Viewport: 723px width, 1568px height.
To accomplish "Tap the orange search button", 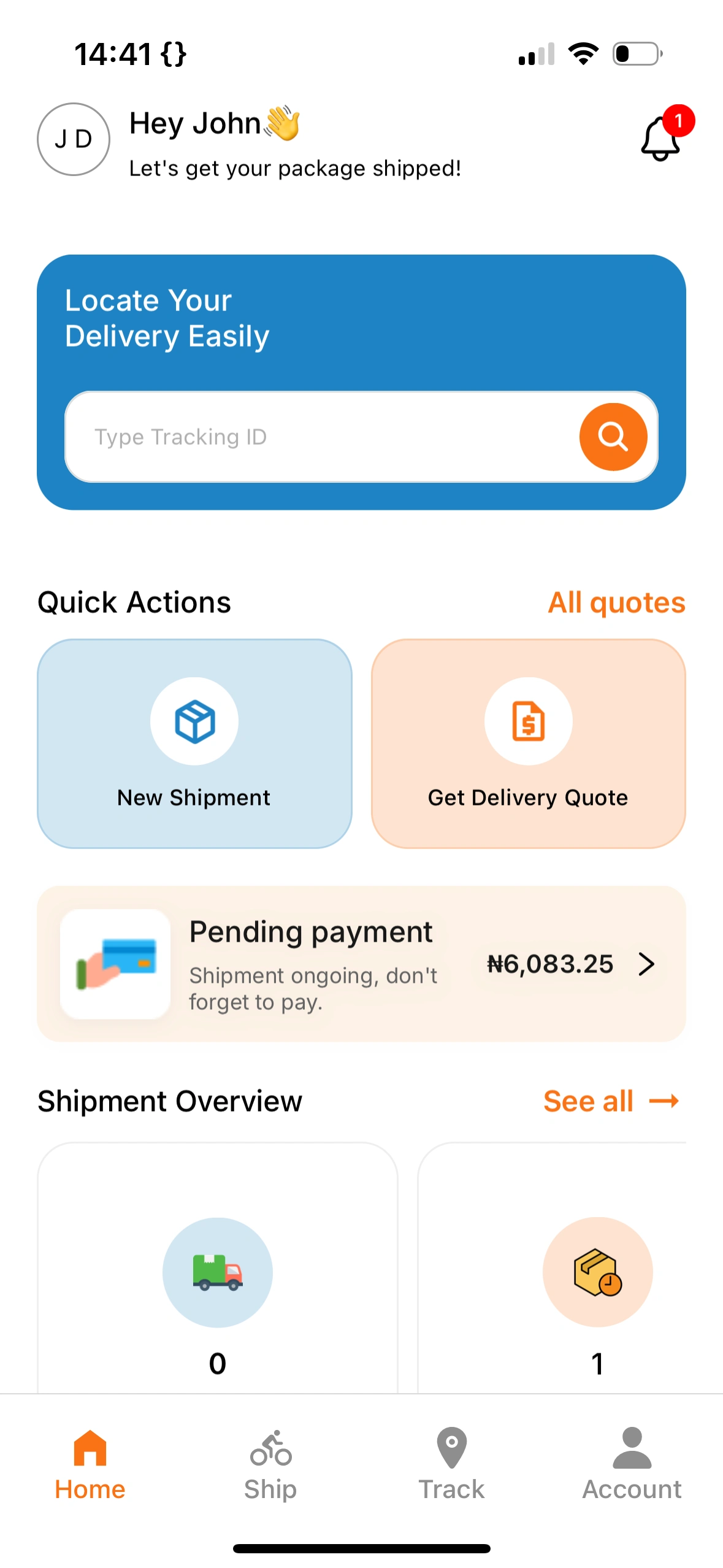I will coord(613,437).
